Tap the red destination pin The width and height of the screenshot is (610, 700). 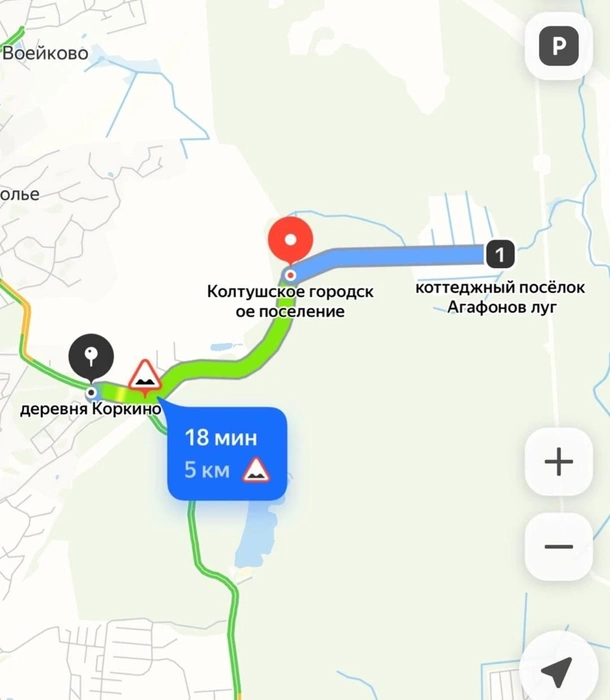(290, 240)
